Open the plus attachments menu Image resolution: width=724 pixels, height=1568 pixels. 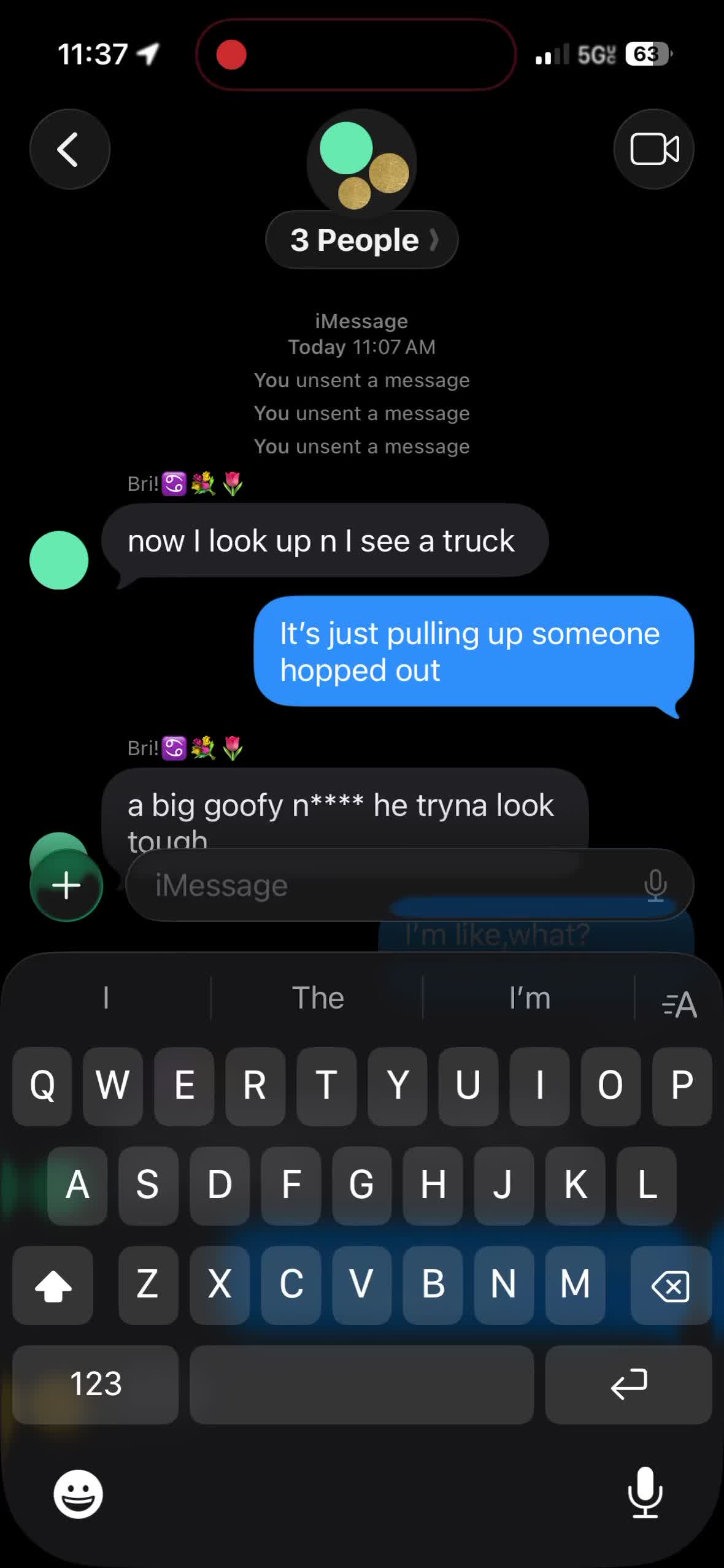pyautogui.click(x=66, y=885)
